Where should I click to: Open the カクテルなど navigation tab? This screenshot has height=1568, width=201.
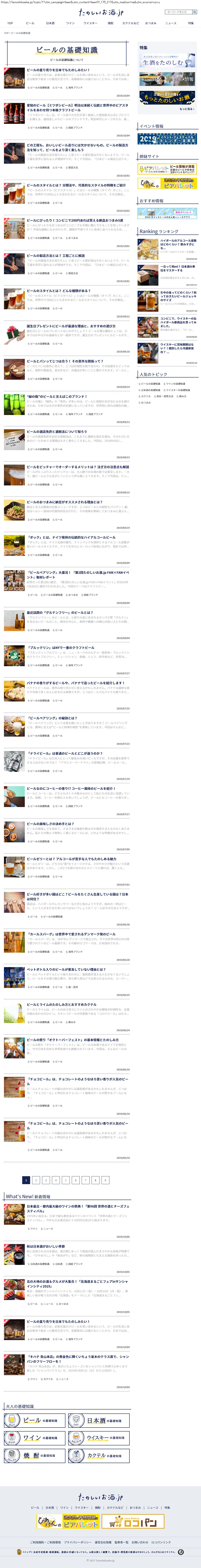[130, 23]
